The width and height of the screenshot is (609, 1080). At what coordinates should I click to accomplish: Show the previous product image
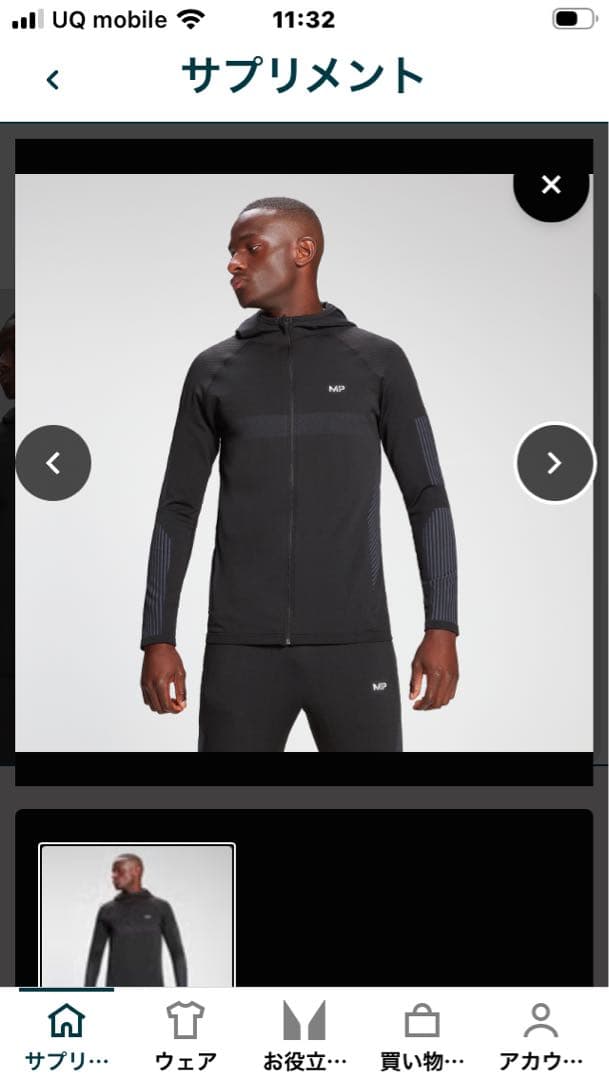click(54, 462)
